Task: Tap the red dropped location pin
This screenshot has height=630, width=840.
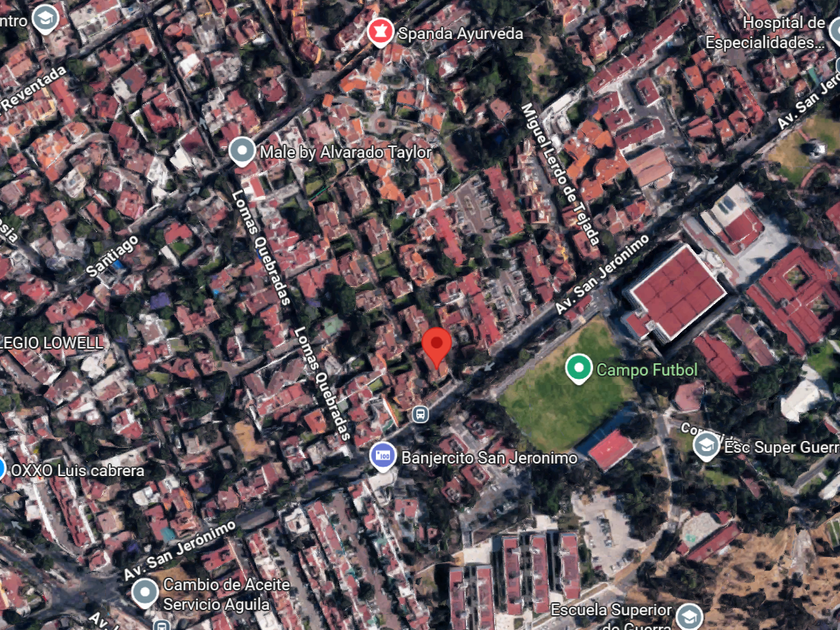Action: [x=437, y=348]
